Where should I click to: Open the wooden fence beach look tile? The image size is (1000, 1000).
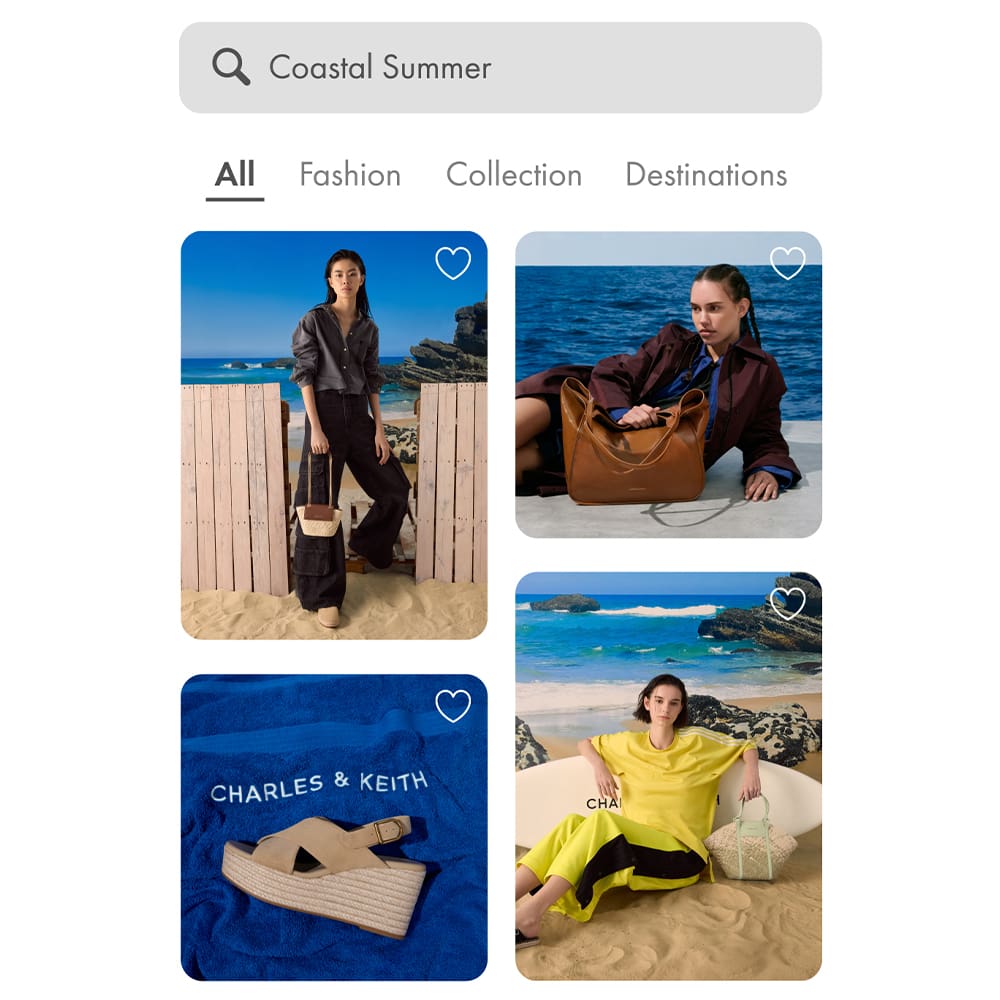333,450
